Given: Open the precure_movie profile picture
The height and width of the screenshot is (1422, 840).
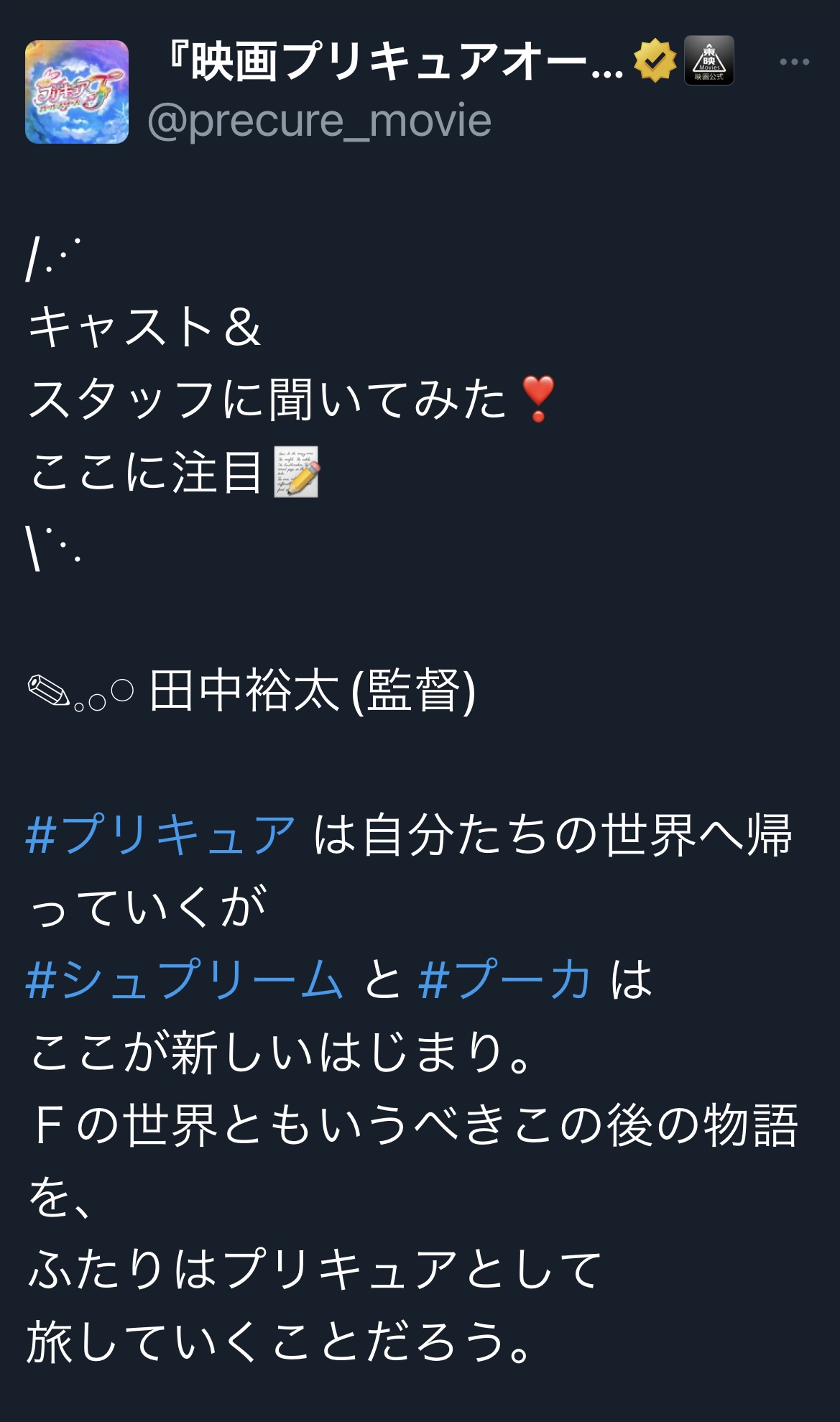Looking at the screenshot, I should (x=77, y=92).
